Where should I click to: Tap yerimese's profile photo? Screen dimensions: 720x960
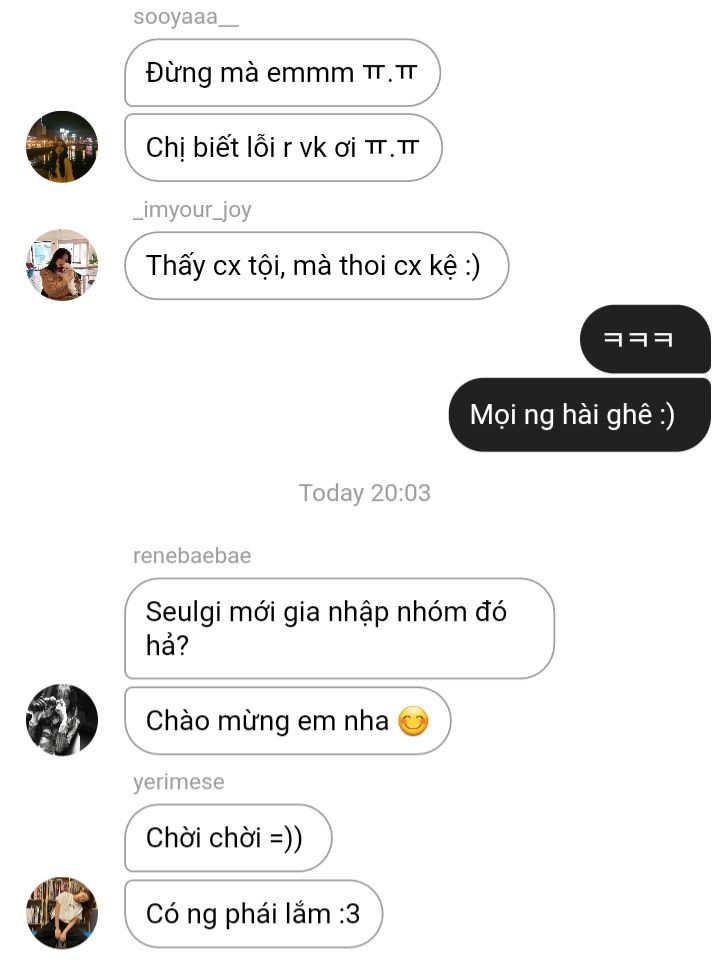pos(62,913)
